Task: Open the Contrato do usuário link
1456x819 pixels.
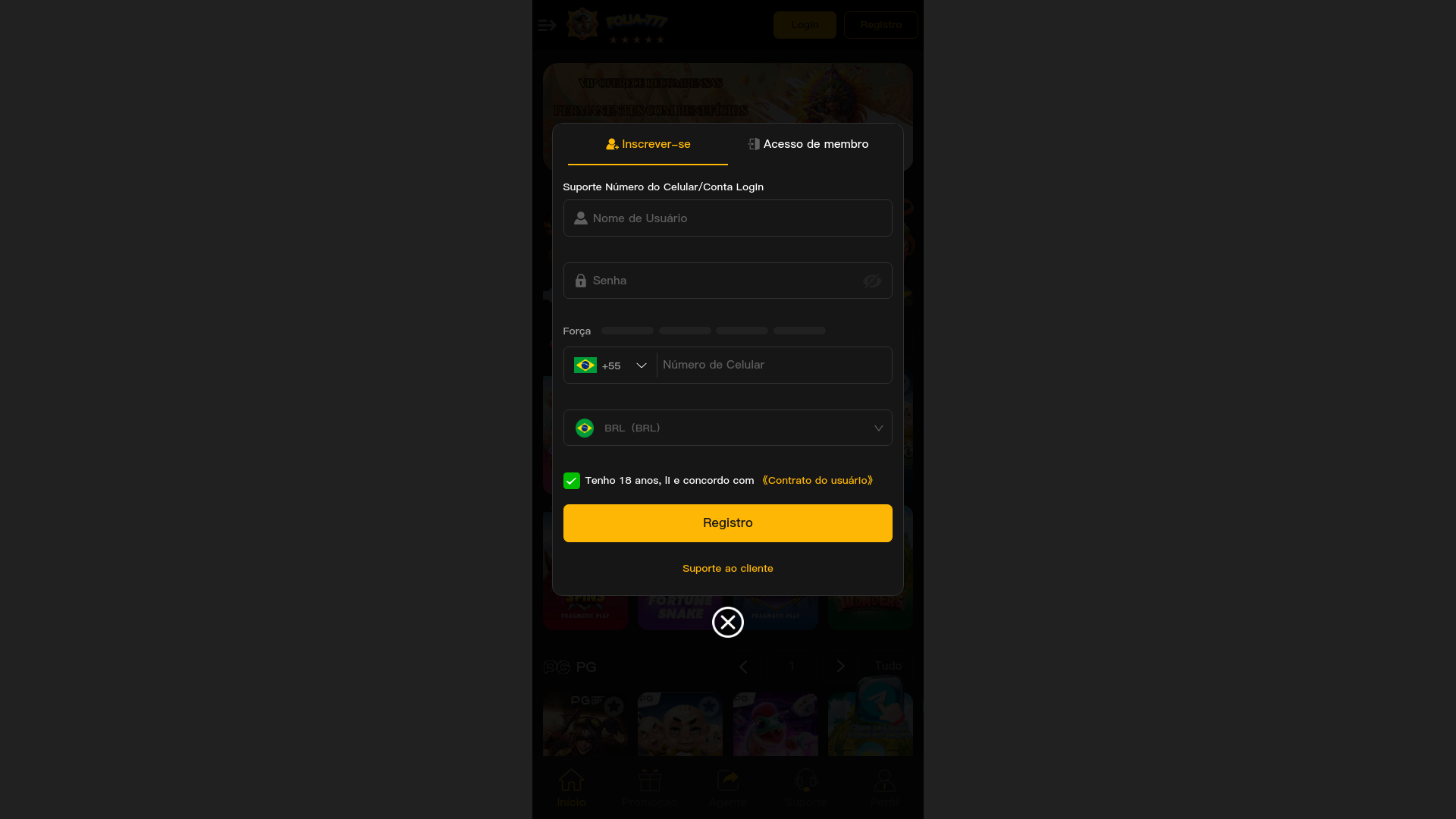Action: [817, 480]
